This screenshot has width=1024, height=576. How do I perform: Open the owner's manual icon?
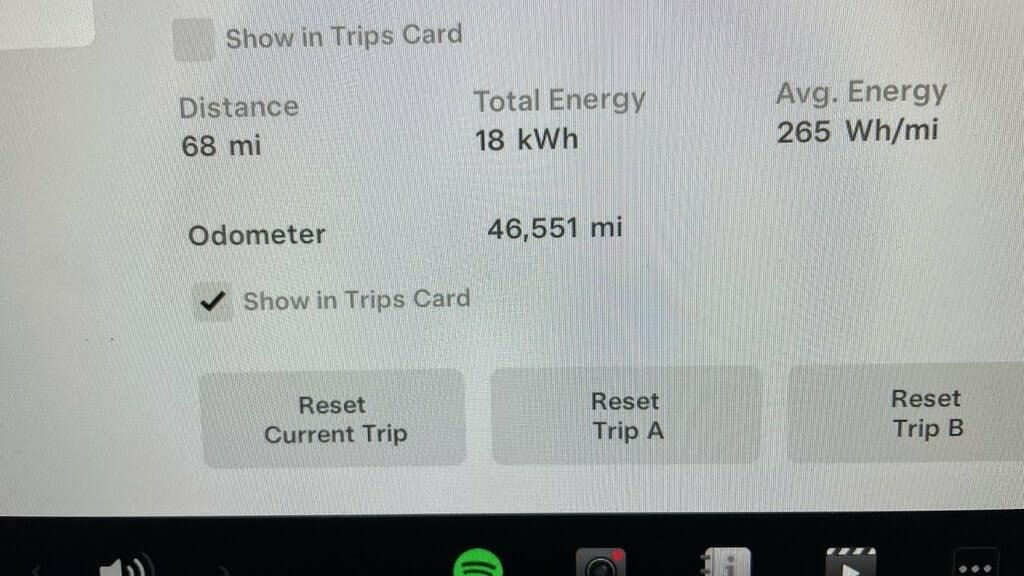pyautogui.click(x=725, y=564)
